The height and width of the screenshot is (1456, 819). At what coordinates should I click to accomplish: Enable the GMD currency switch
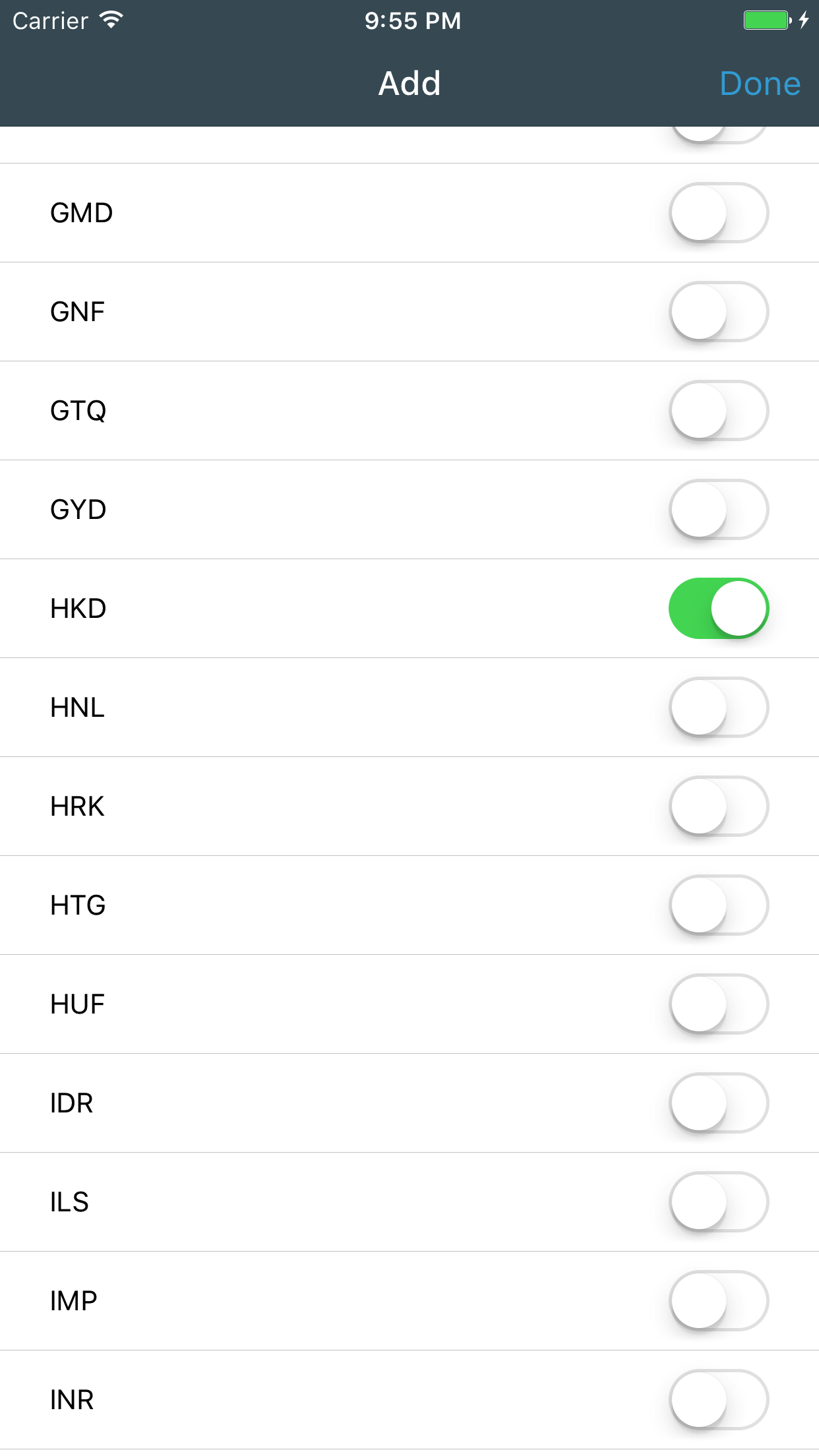coord(719,213)
